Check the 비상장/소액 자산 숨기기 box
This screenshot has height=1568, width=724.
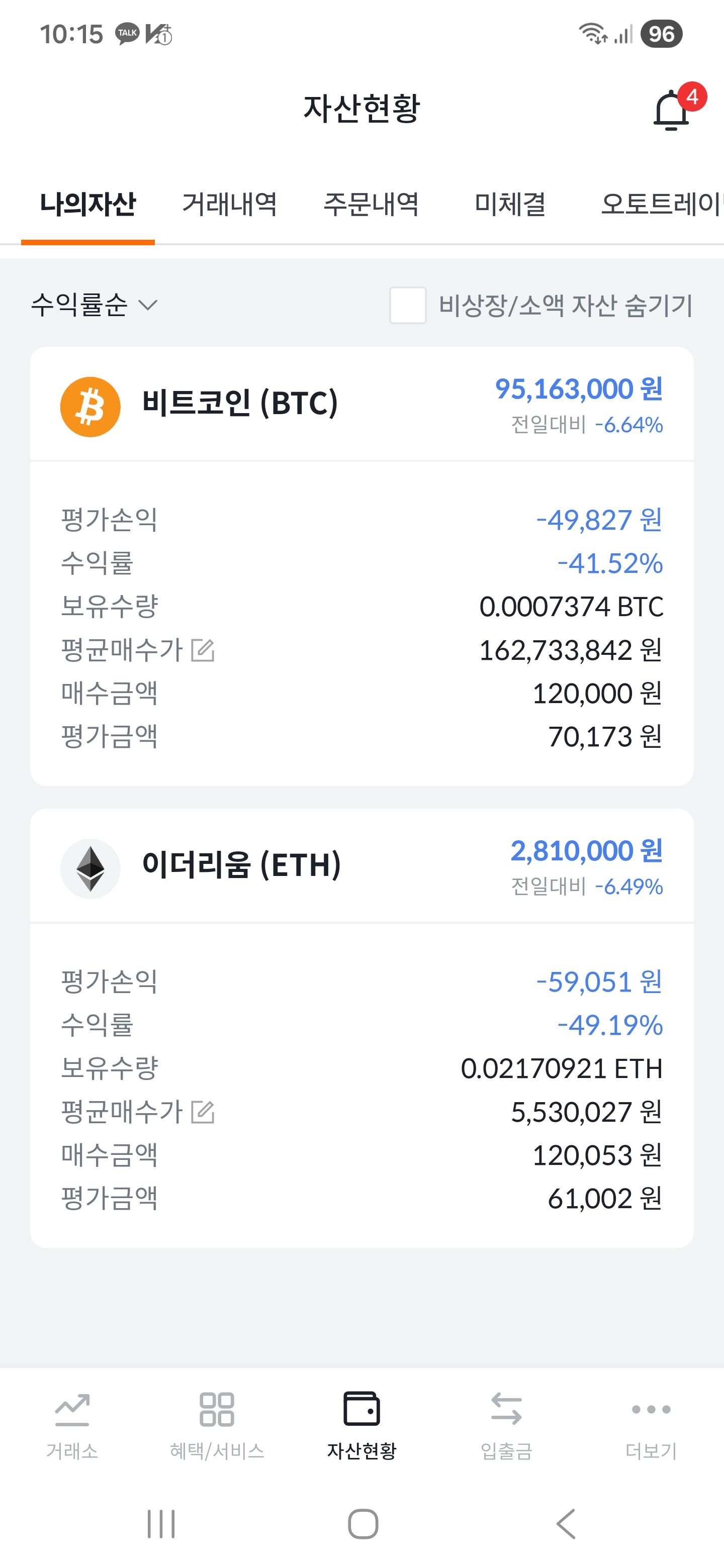coord(408,305)
